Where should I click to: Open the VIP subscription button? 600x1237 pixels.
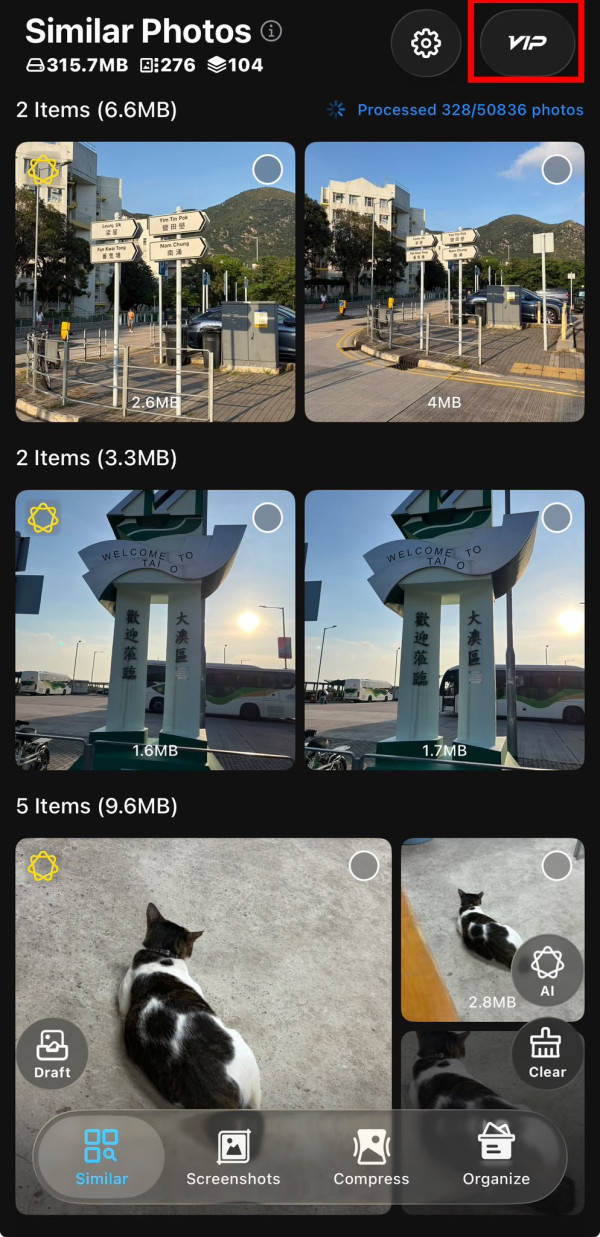tap(527, 44)
